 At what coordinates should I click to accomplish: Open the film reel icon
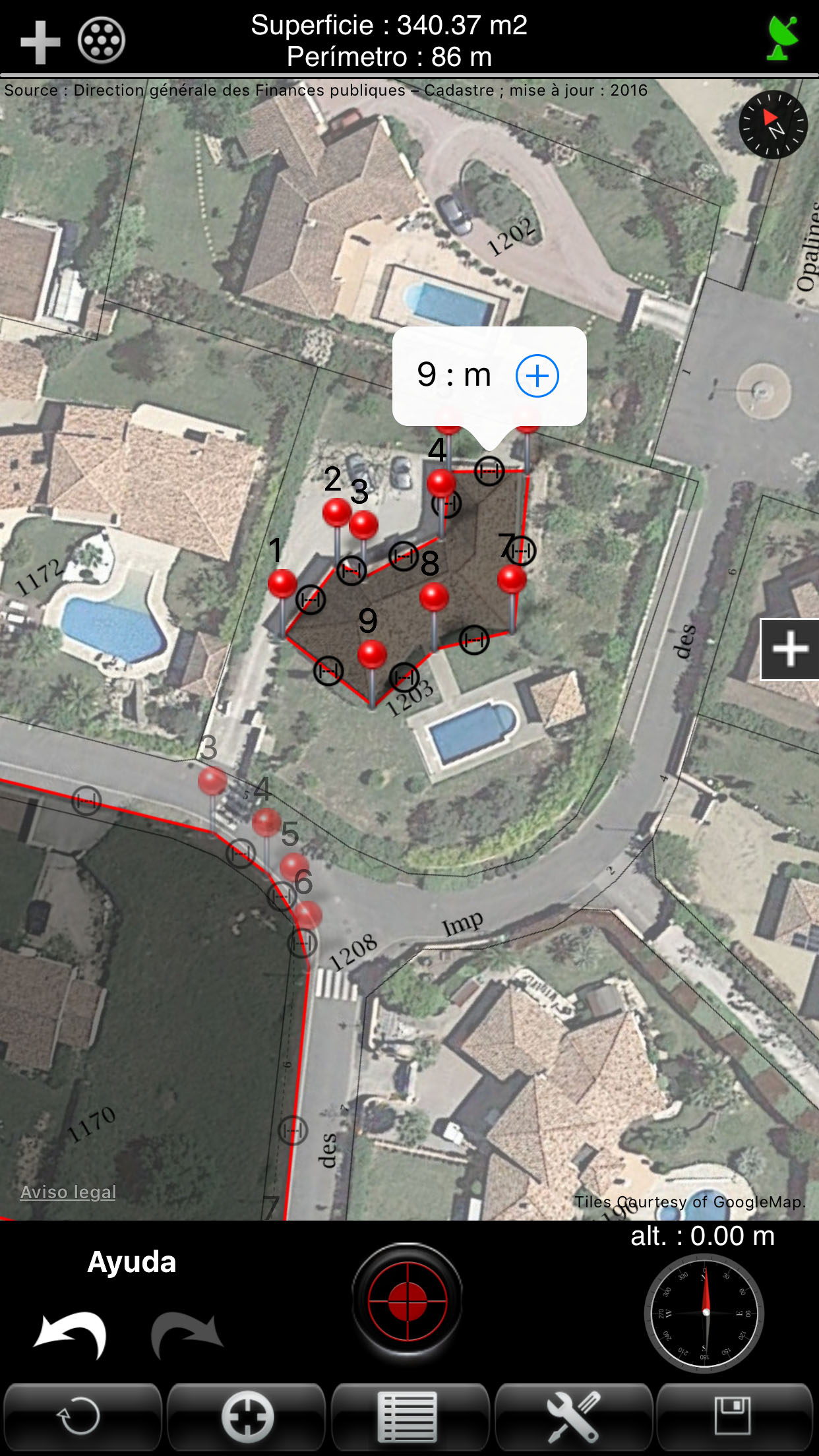102,41
